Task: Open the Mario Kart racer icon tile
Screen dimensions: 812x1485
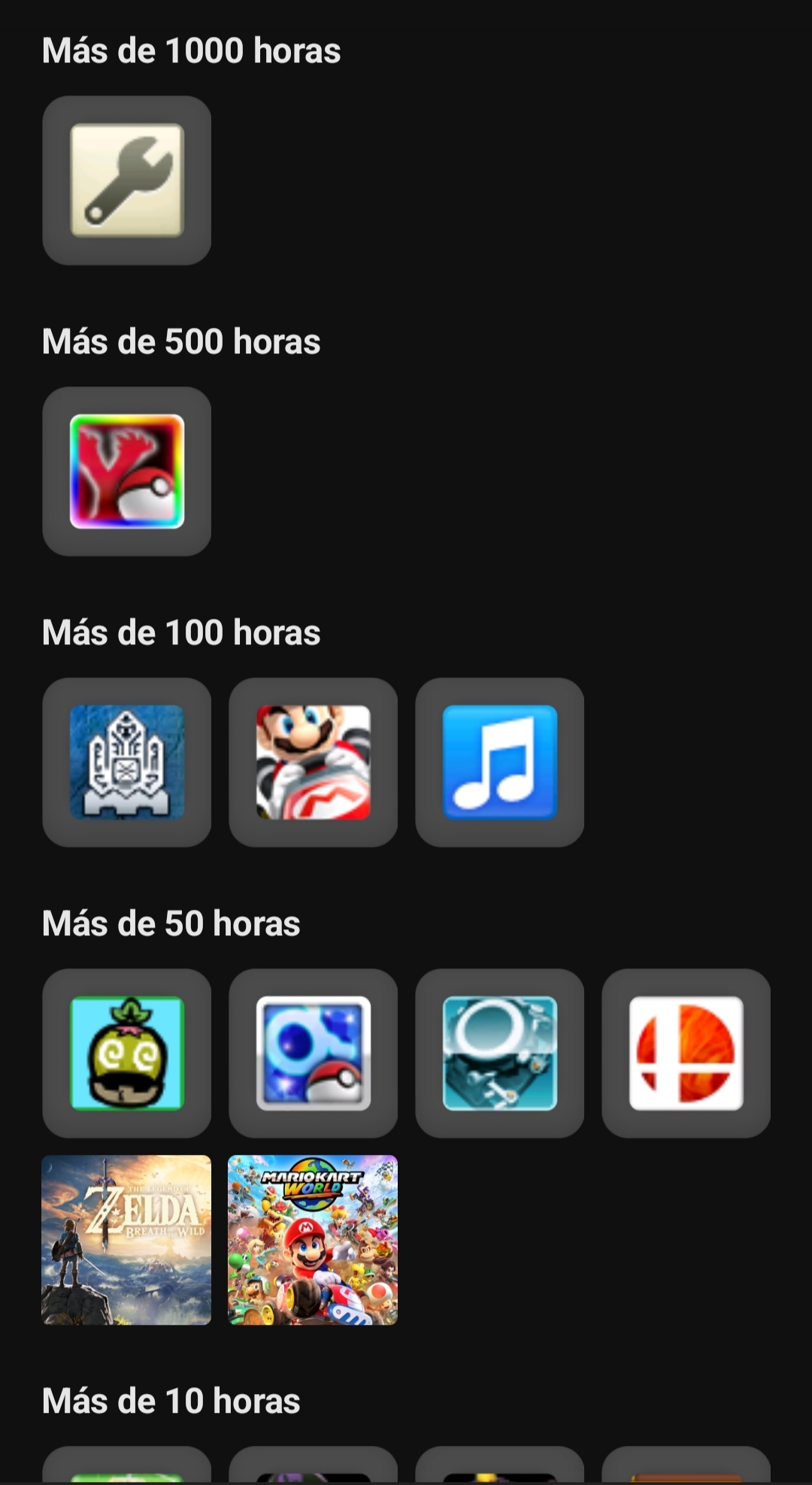Action: click(x=313, y=762)
